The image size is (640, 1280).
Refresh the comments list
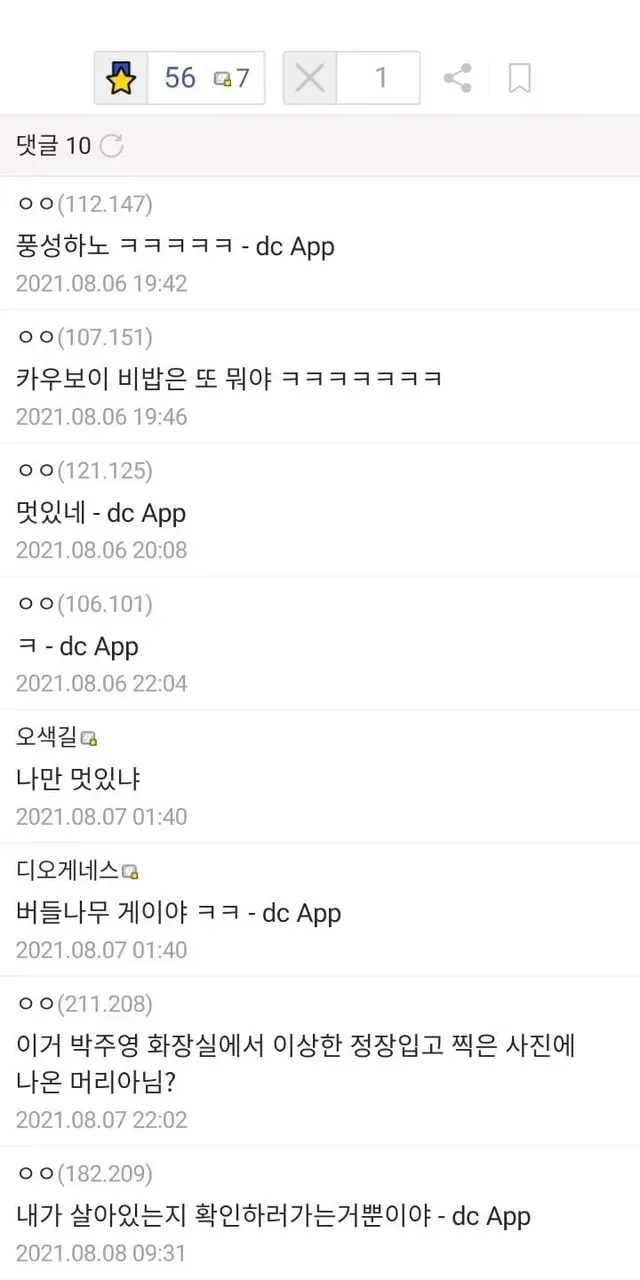(x=112, y=146)
